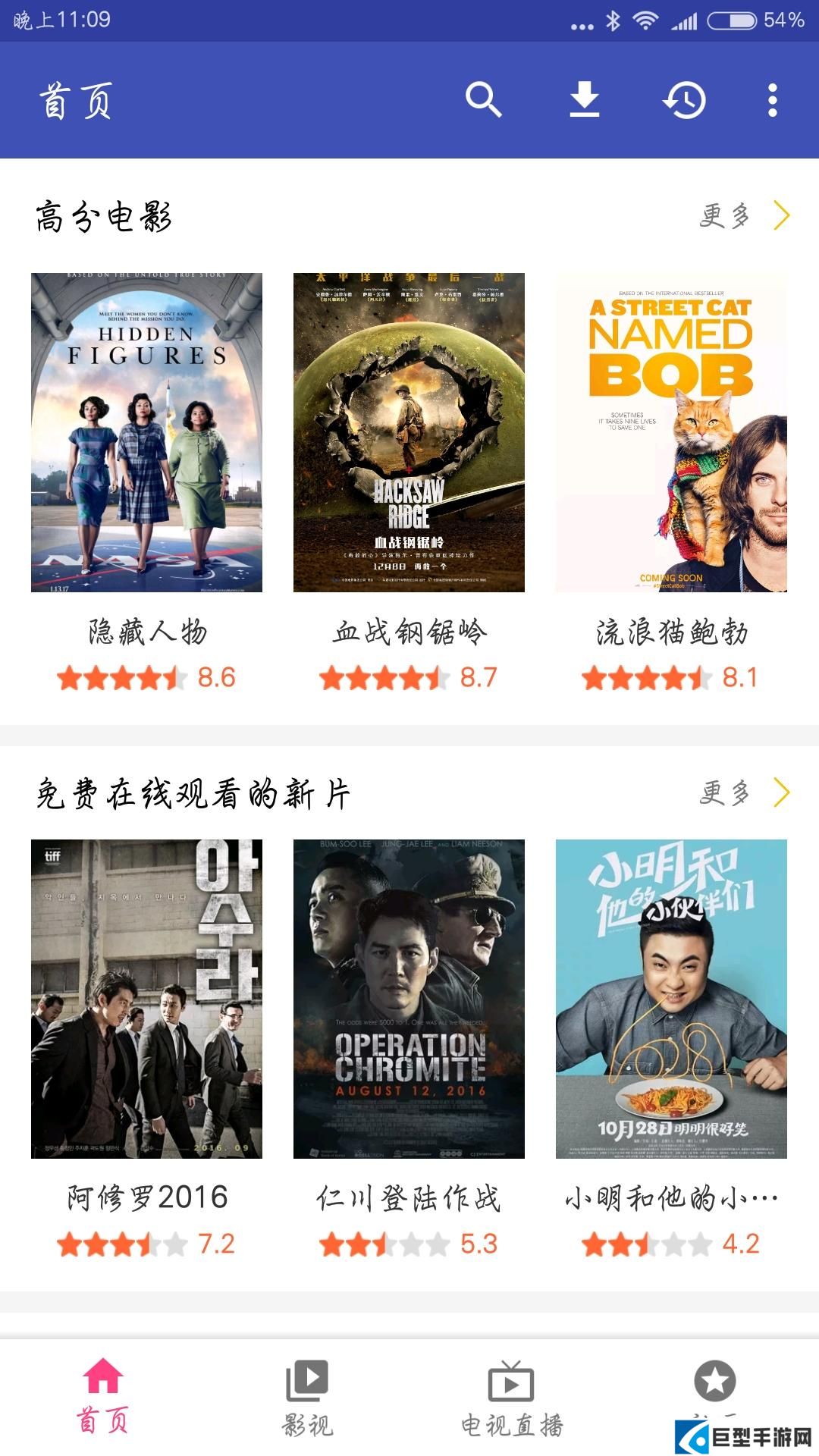Open the overflow menu in the top bar
This screenshot has height=1456, width=819.
[772, 101]
